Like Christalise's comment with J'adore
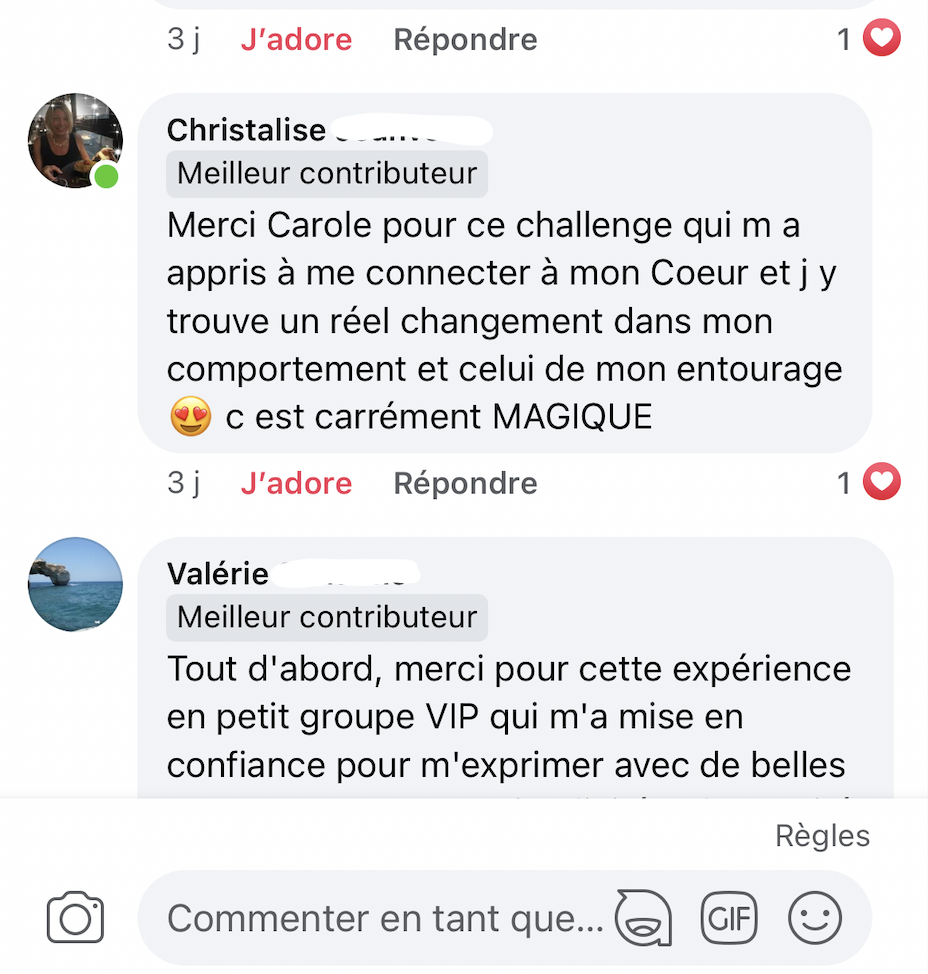The width and height of the screenshot is (928, 974). click(296, 484)
